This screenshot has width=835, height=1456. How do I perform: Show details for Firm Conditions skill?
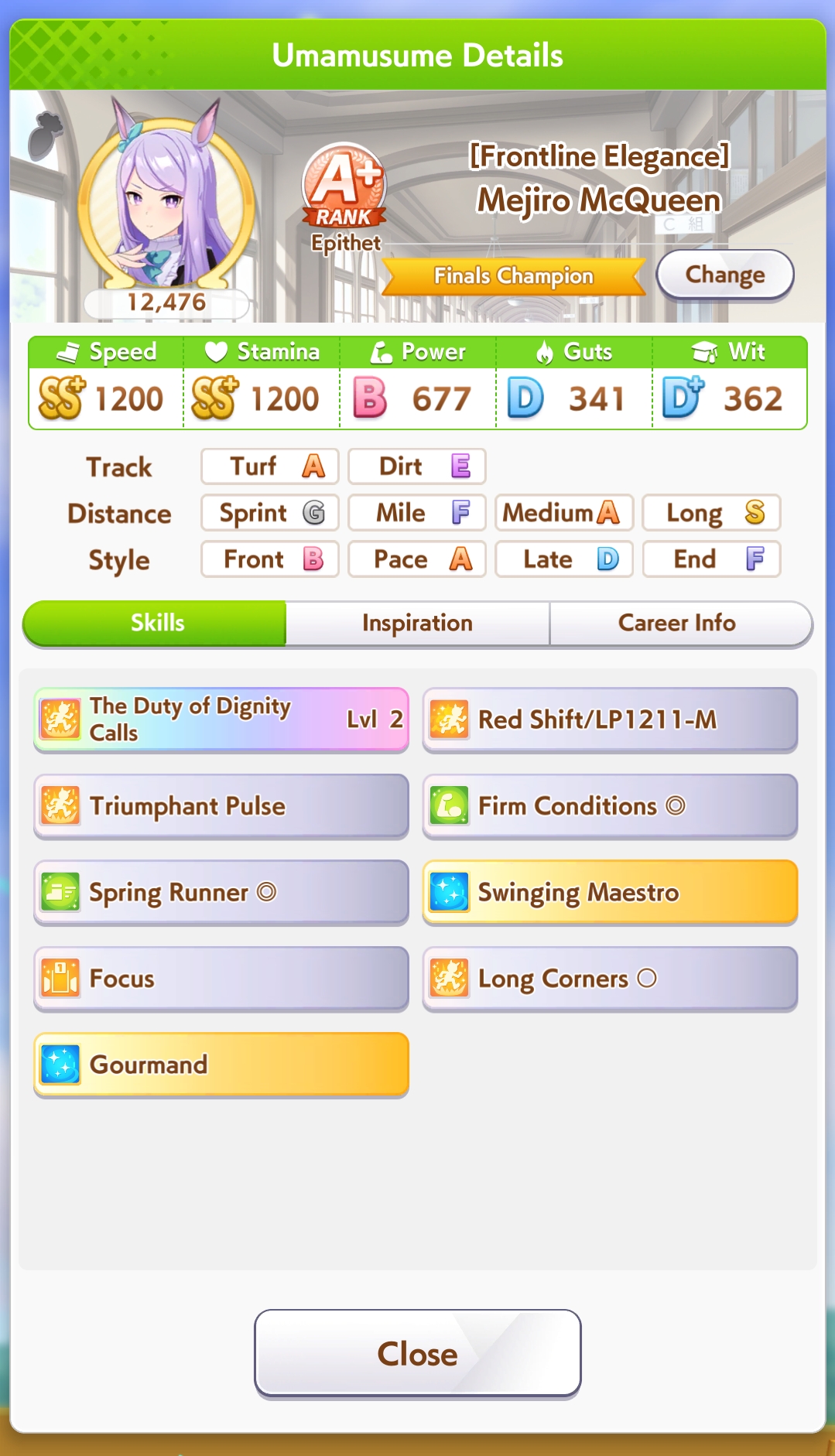(610, 806)
